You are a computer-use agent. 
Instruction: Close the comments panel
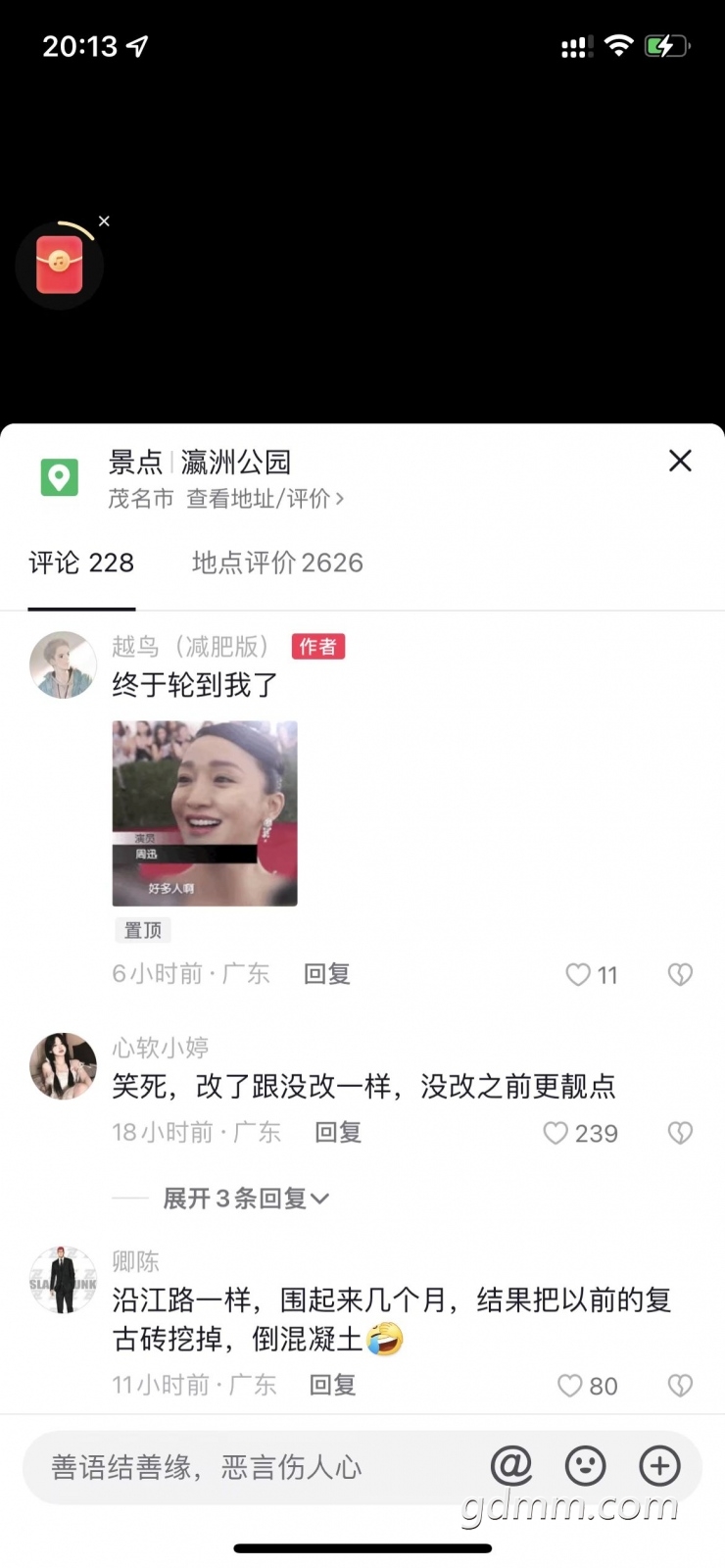point(680,461)
